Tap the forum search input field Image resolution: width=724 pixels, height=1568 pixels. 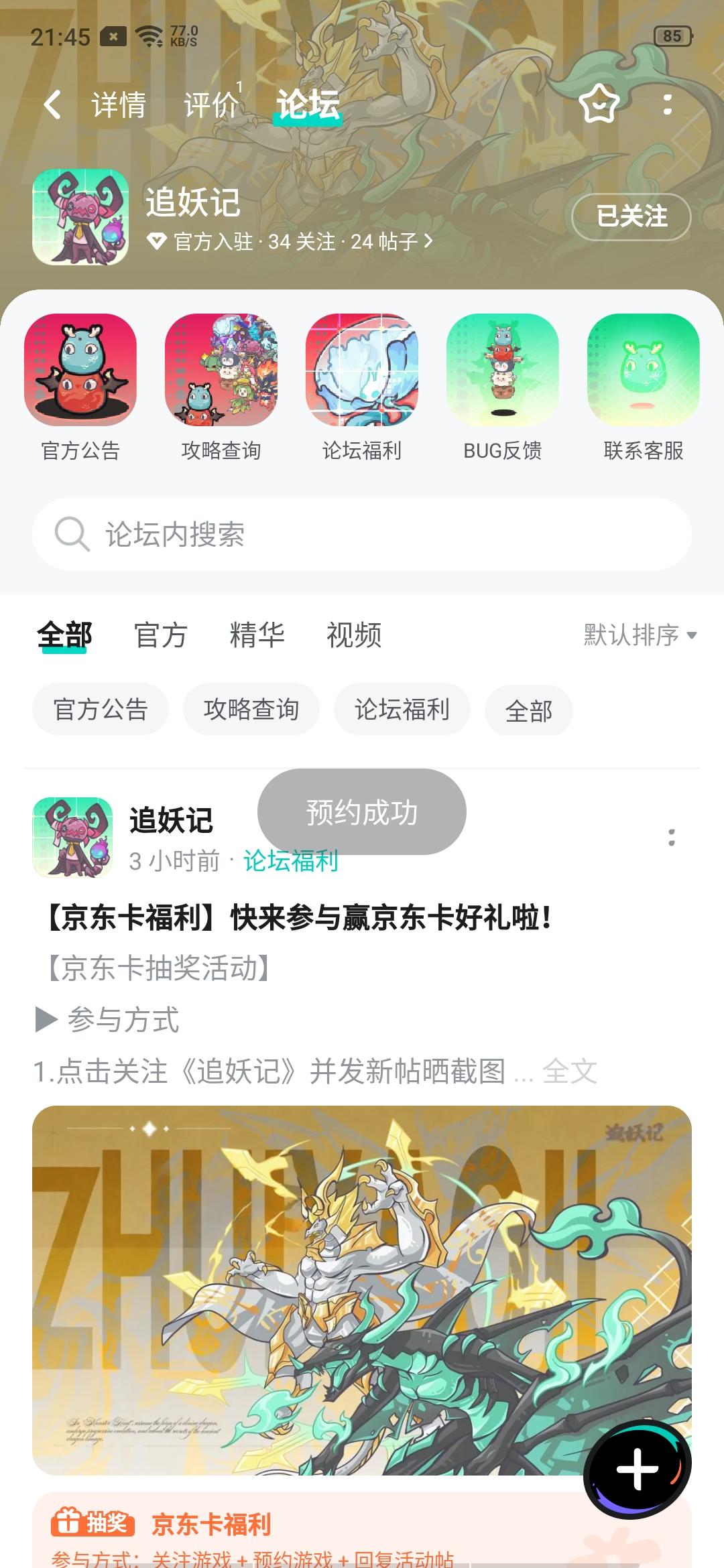pyautogui.click(x=362, y=534)
